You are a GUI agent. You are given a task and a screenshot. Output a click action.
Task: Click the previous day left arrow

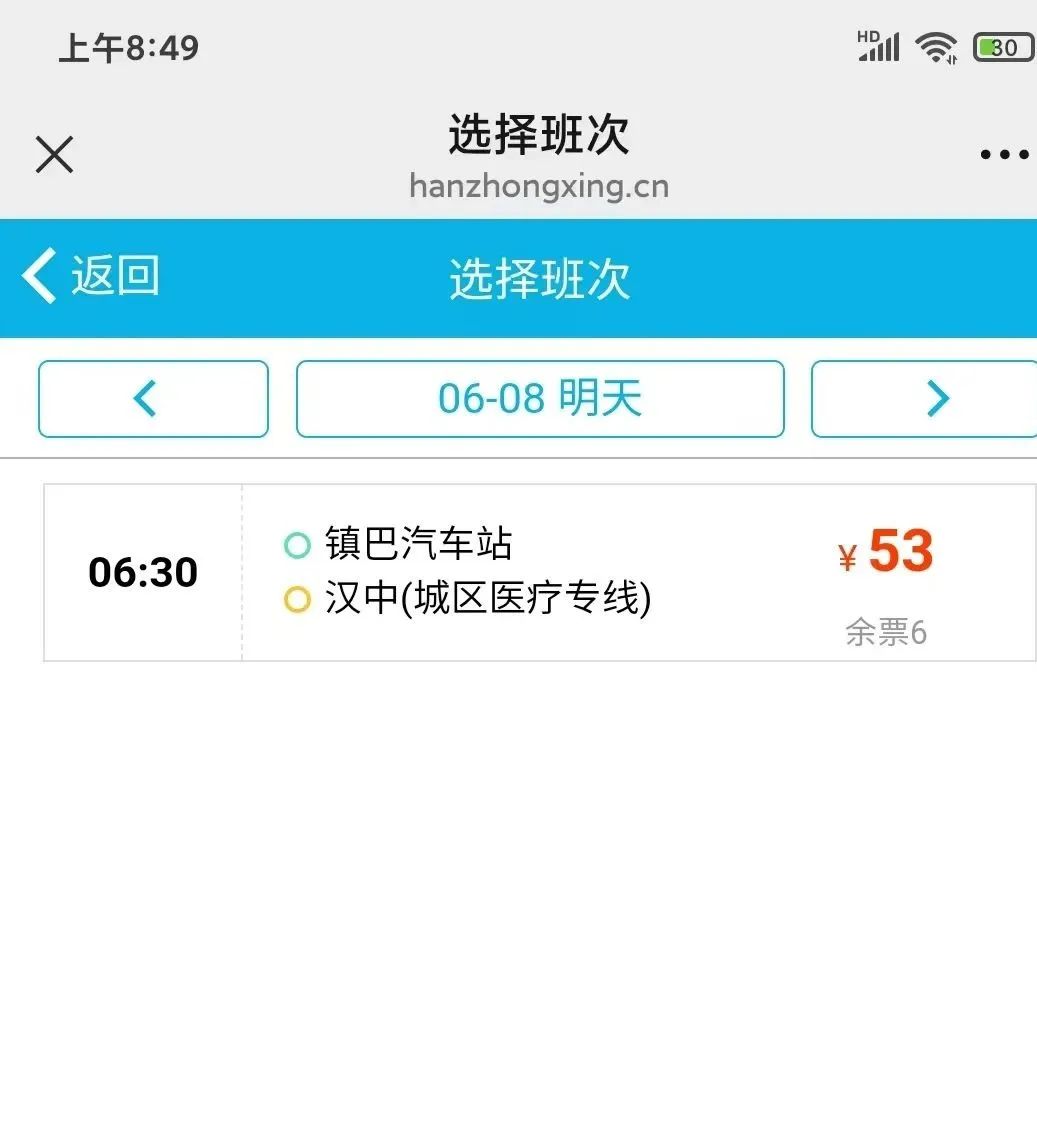click(x=152, y=398)
